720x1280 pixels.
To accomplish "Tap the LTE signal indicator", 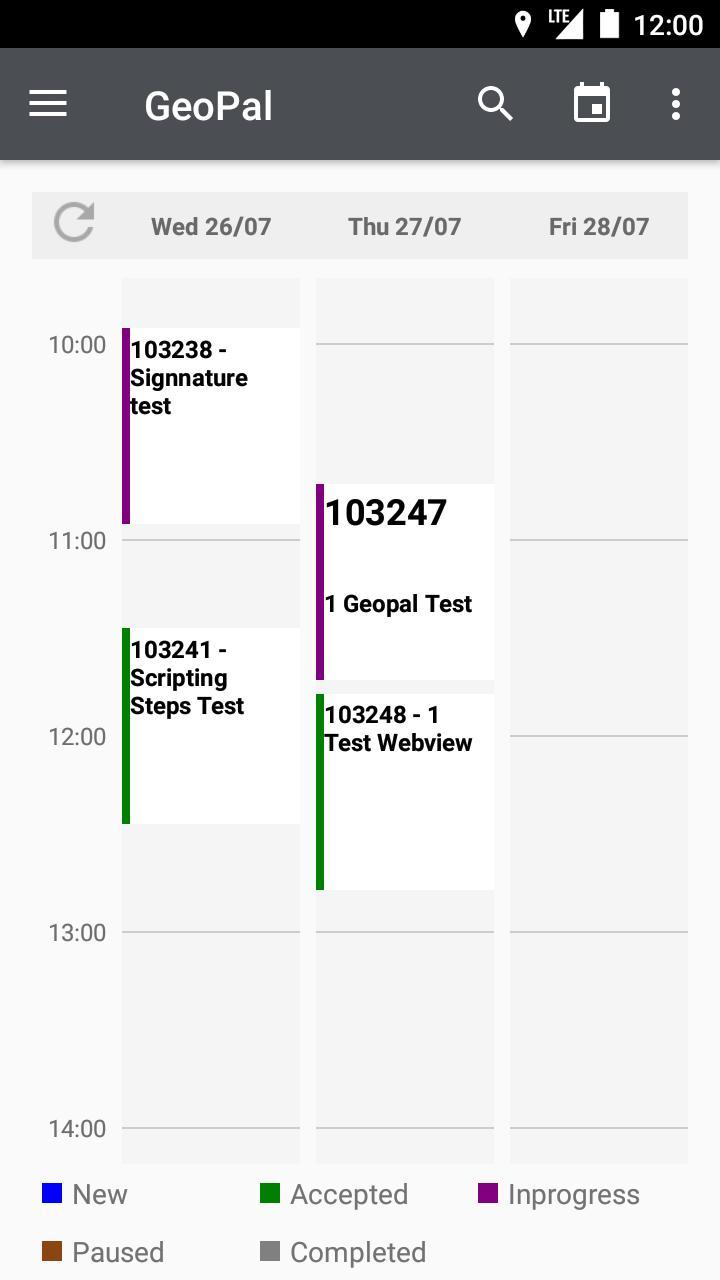I will (563, 22).
